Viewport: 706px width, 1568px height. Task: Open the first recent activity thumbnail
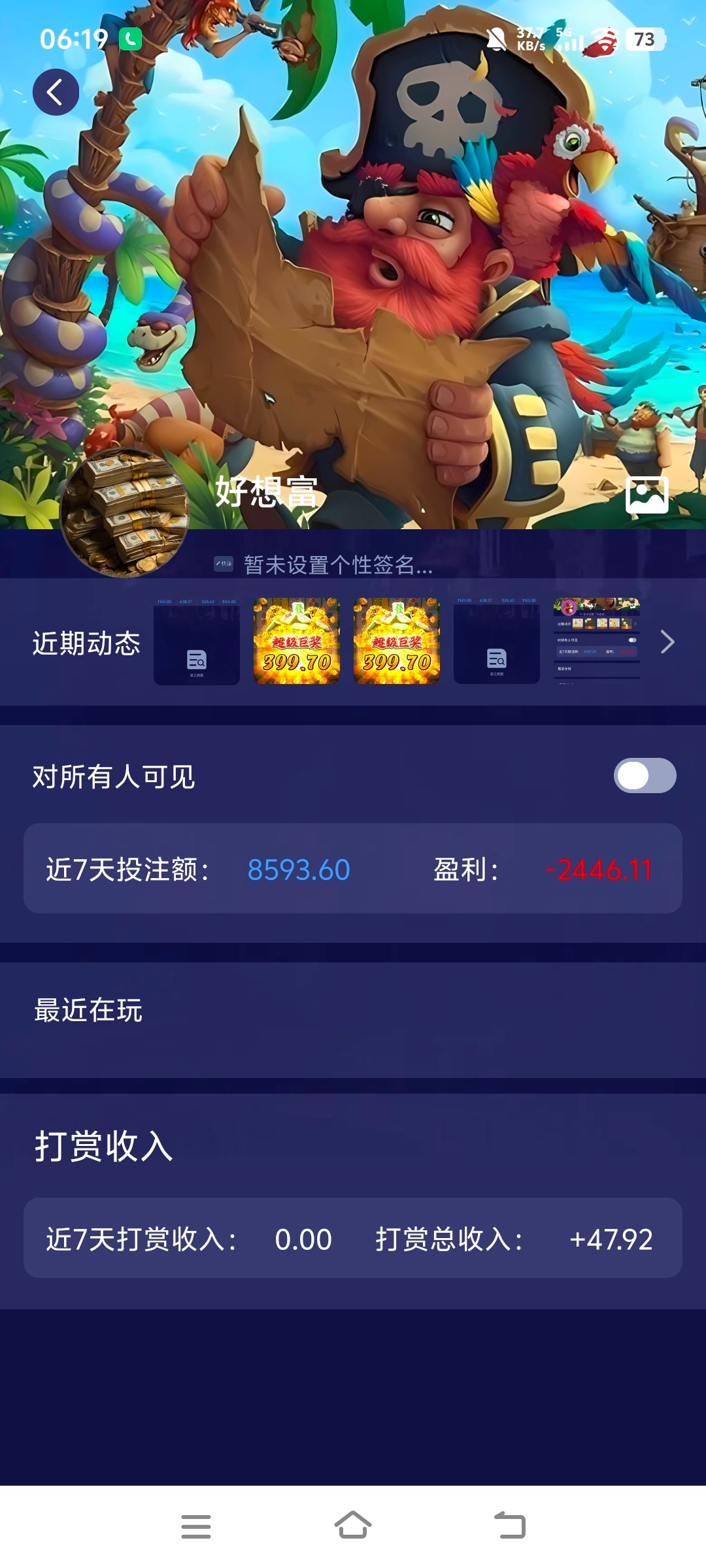tap(197, 642)
